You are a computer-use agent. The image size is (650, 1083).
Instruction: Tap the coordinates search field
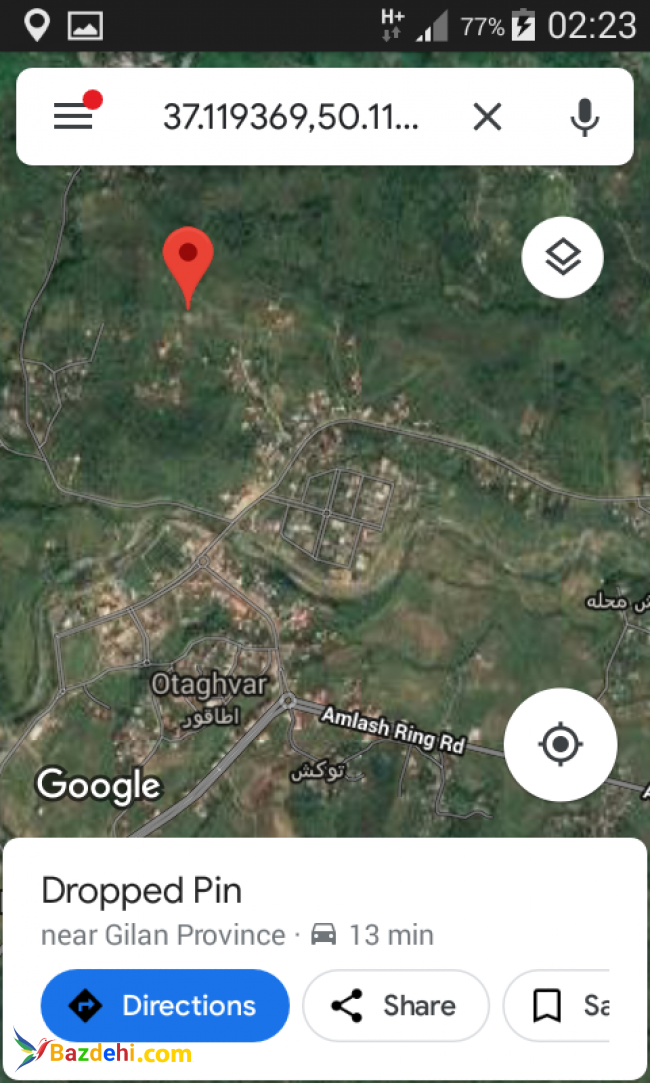[x=290, y=117]
